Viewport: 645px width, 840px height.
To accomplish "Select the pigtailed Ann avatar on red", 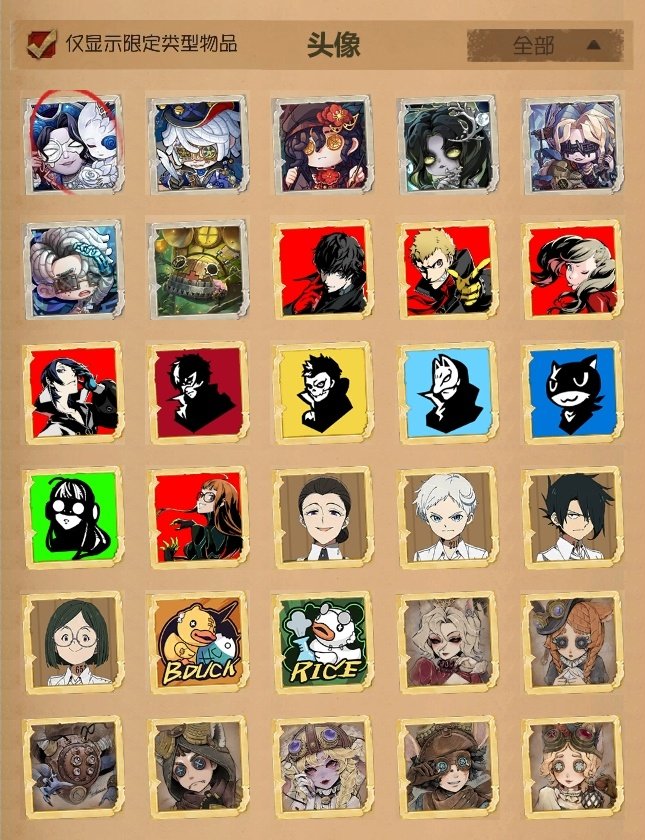I will point(572,268).
